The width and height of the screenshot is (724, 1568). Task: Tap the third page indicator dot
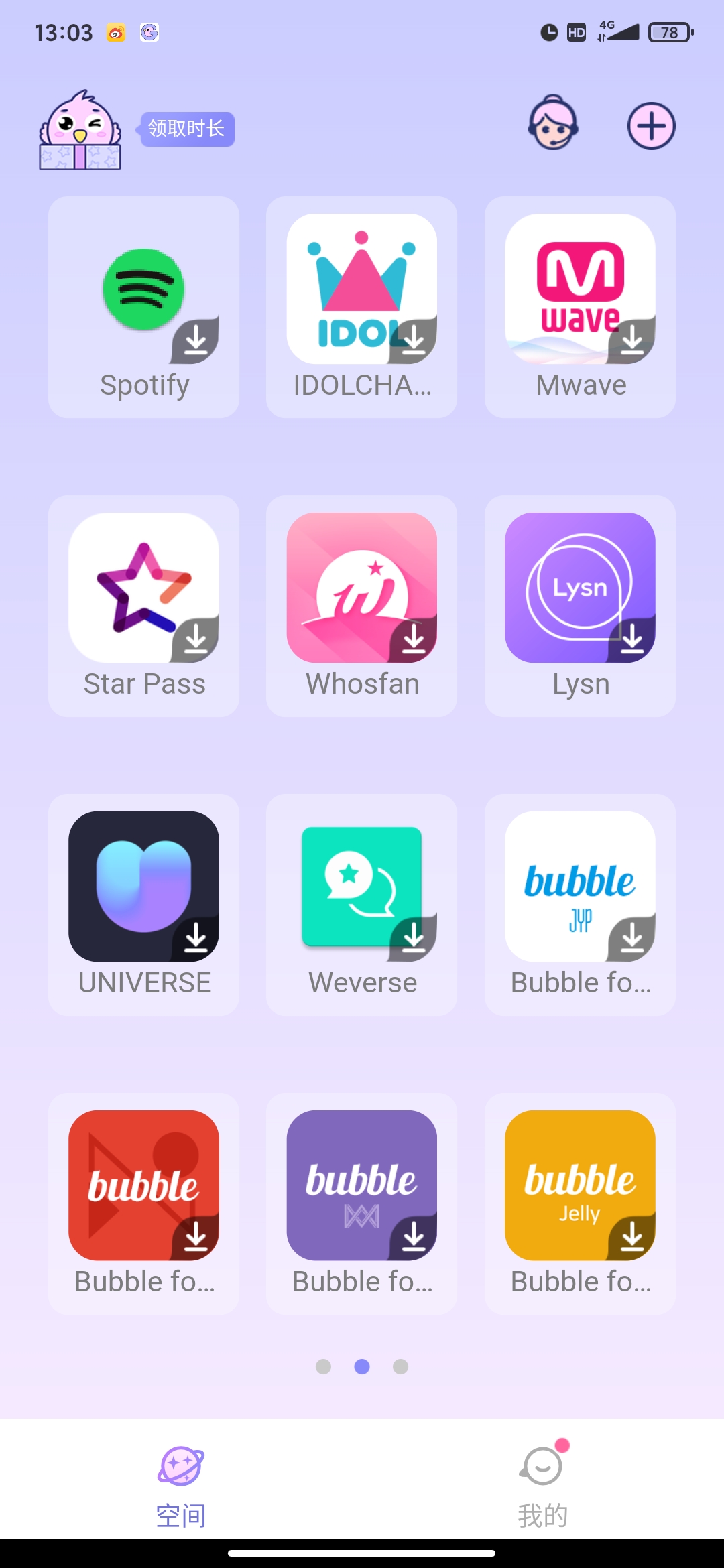click(x=400, y=1367)
